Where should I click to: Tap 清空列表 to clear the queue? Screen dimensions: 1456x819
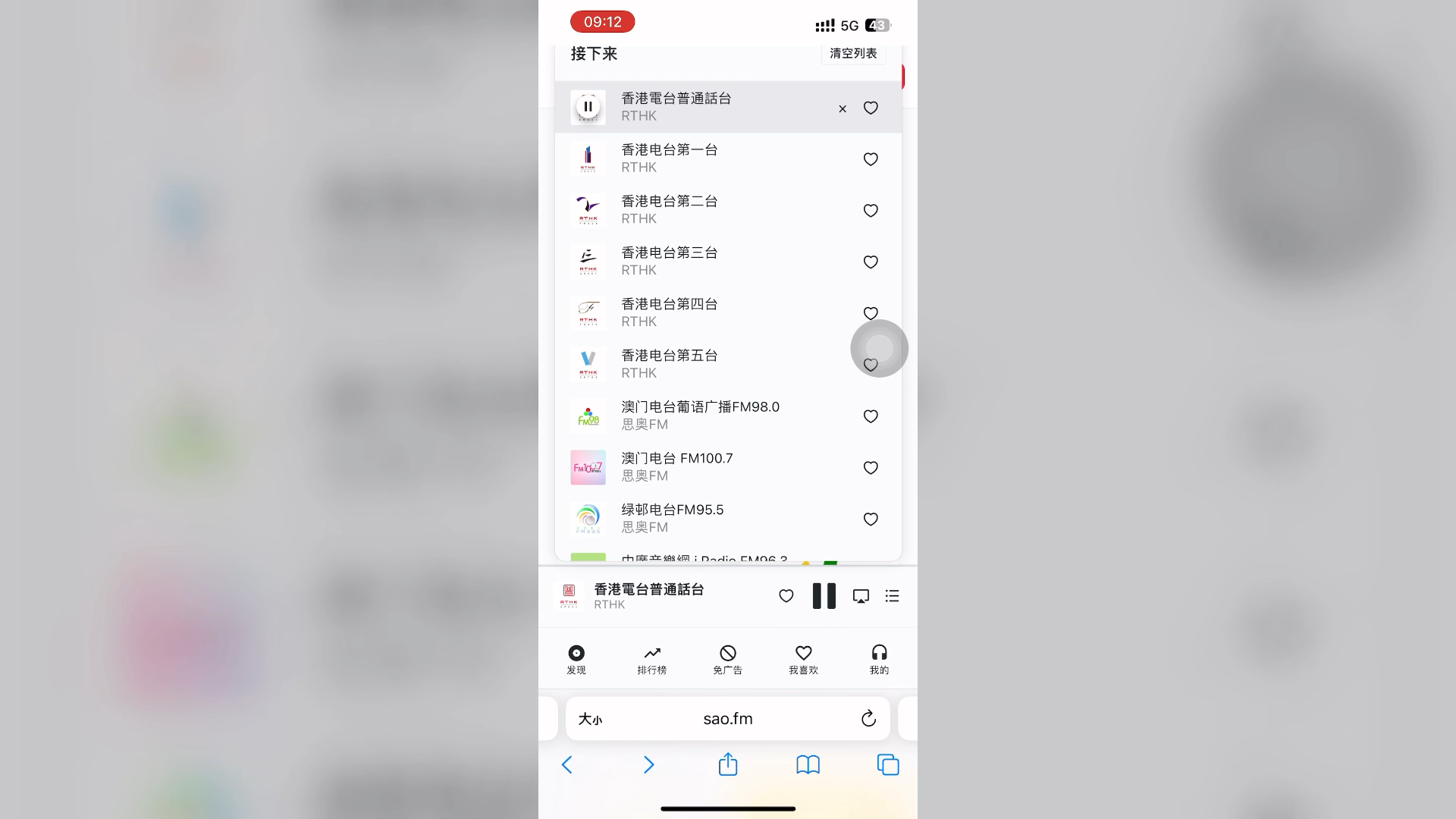pyautogui.click(x=853, y=53)
